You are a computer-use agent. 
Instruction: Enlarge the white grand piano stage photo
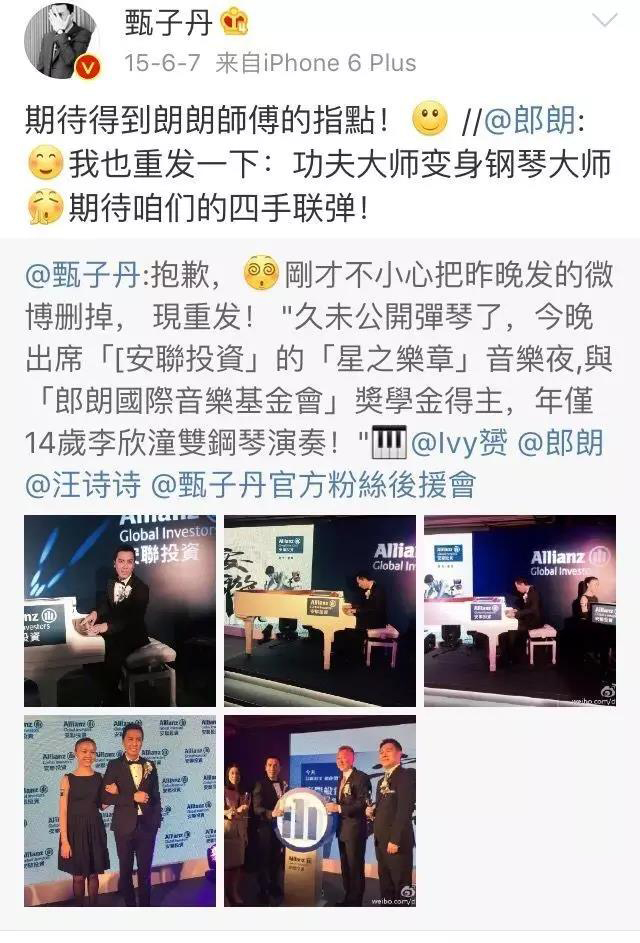319,611
